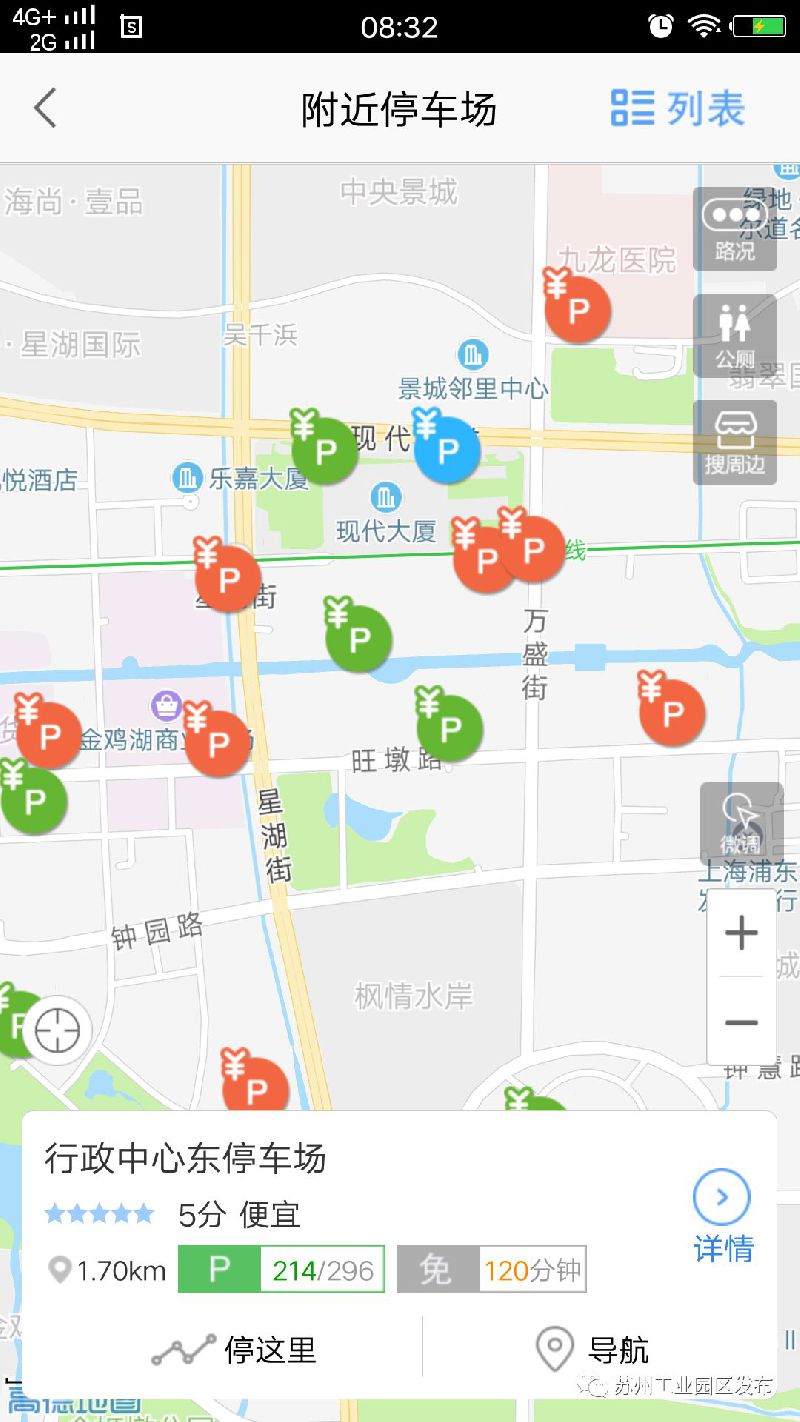This screenshot has width=800, height=1422.
Task: Show nearby 公厕 public toilets
Action: point(735,336)
